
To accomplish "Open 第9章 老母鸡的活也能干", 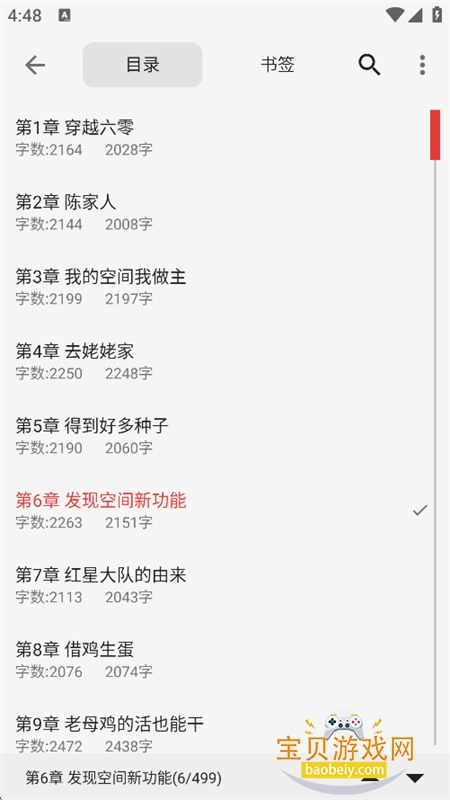I will click(x=217, y=725).
